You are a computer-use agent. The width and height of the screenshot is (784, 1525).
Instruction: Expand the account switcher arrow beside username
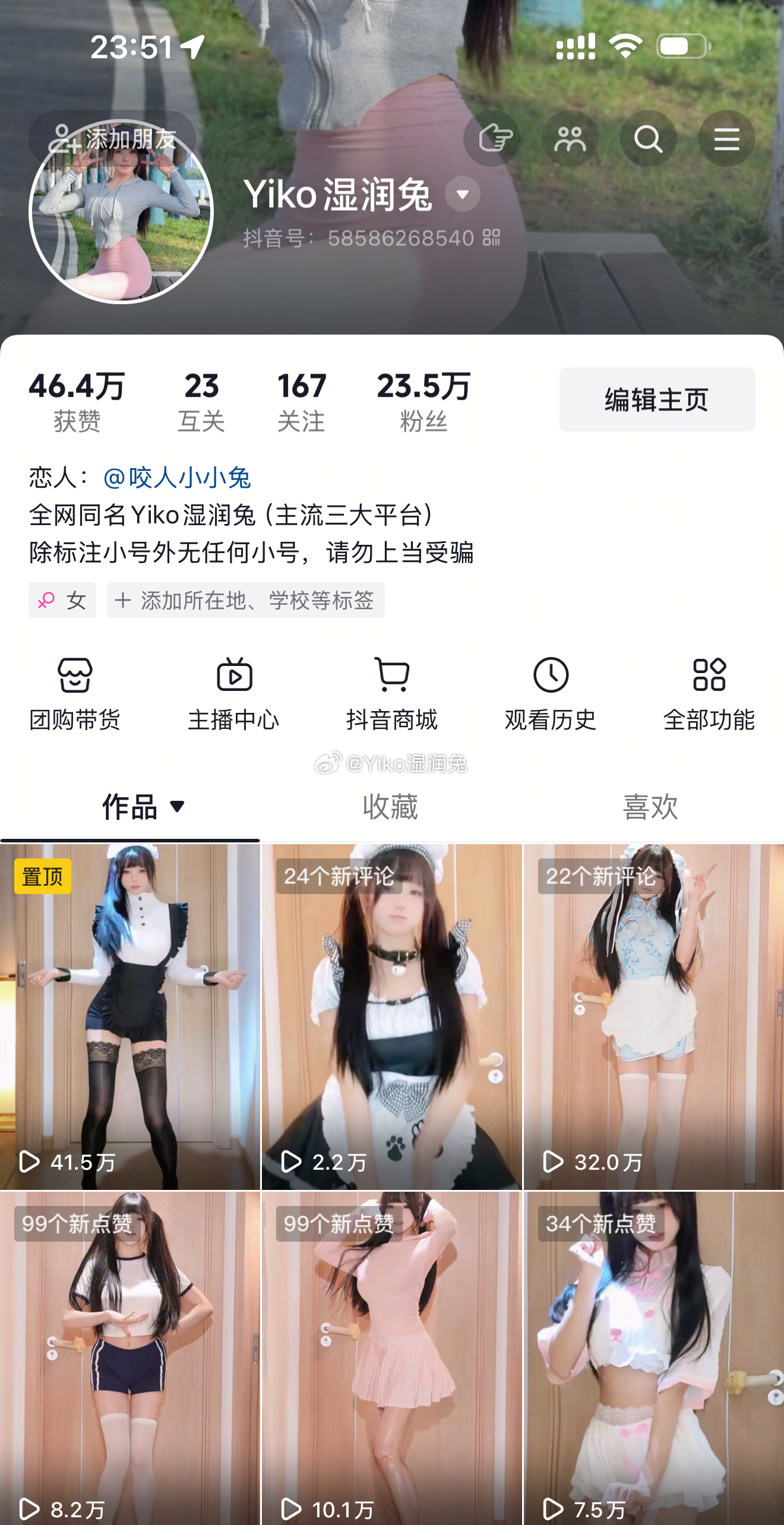coord(463,194)
